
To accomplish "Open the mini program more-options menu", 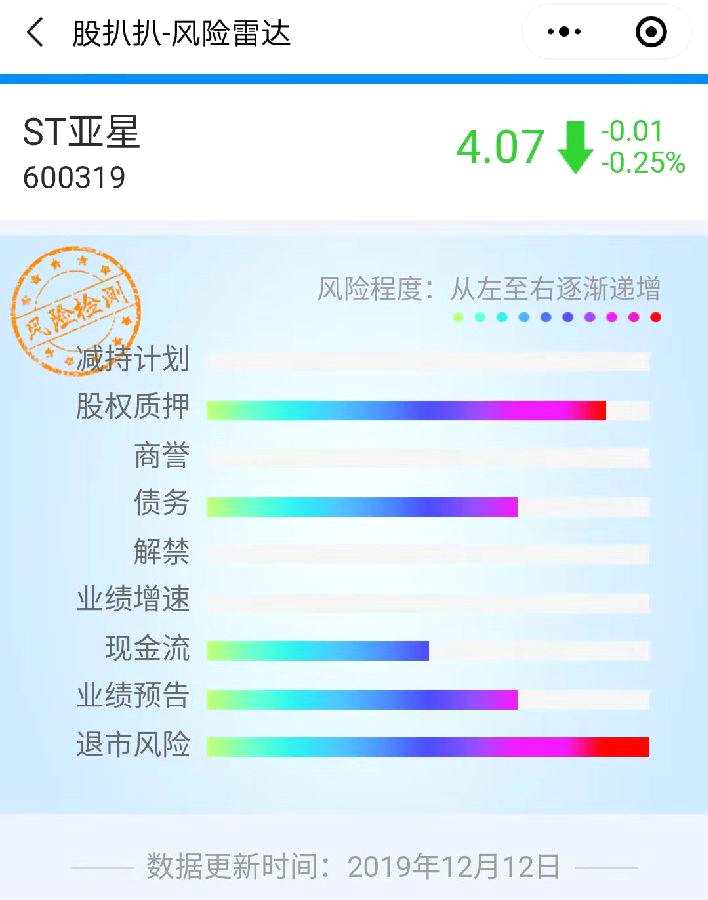I will [566, 33].
